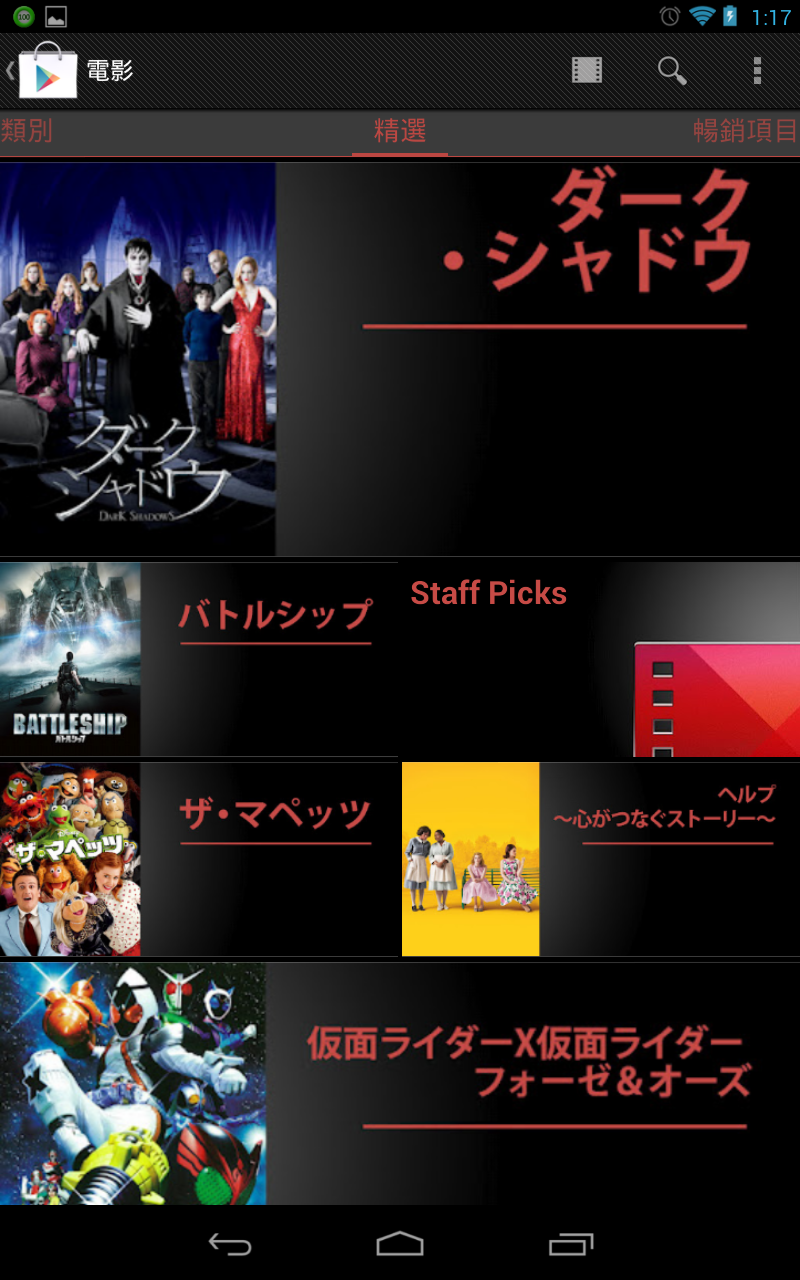View the Staff Picks collection
This screenshot has height=1280, width=800.
click(600, 659)
